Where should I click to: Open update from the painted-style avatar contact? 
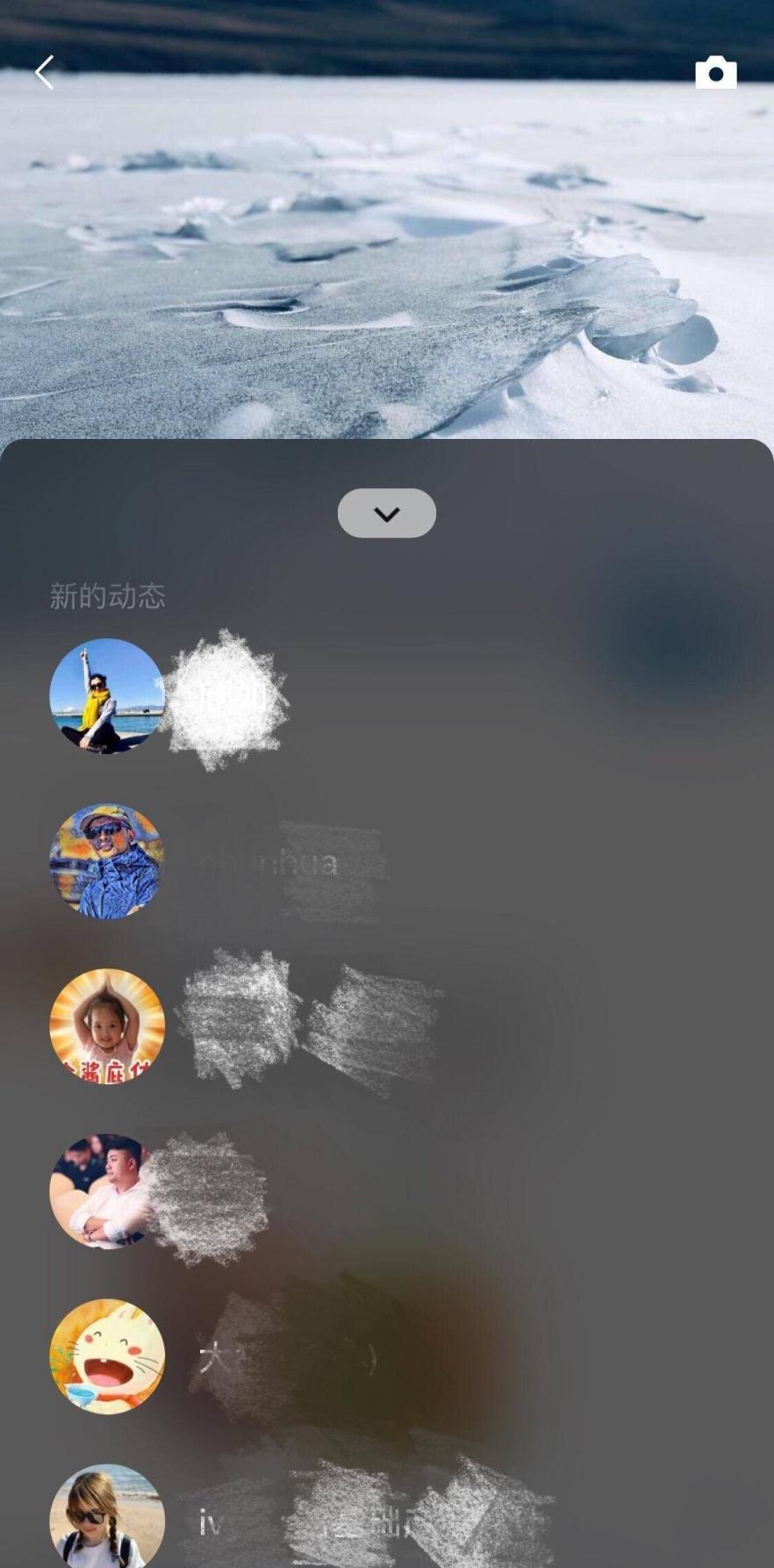pos(107,861)
